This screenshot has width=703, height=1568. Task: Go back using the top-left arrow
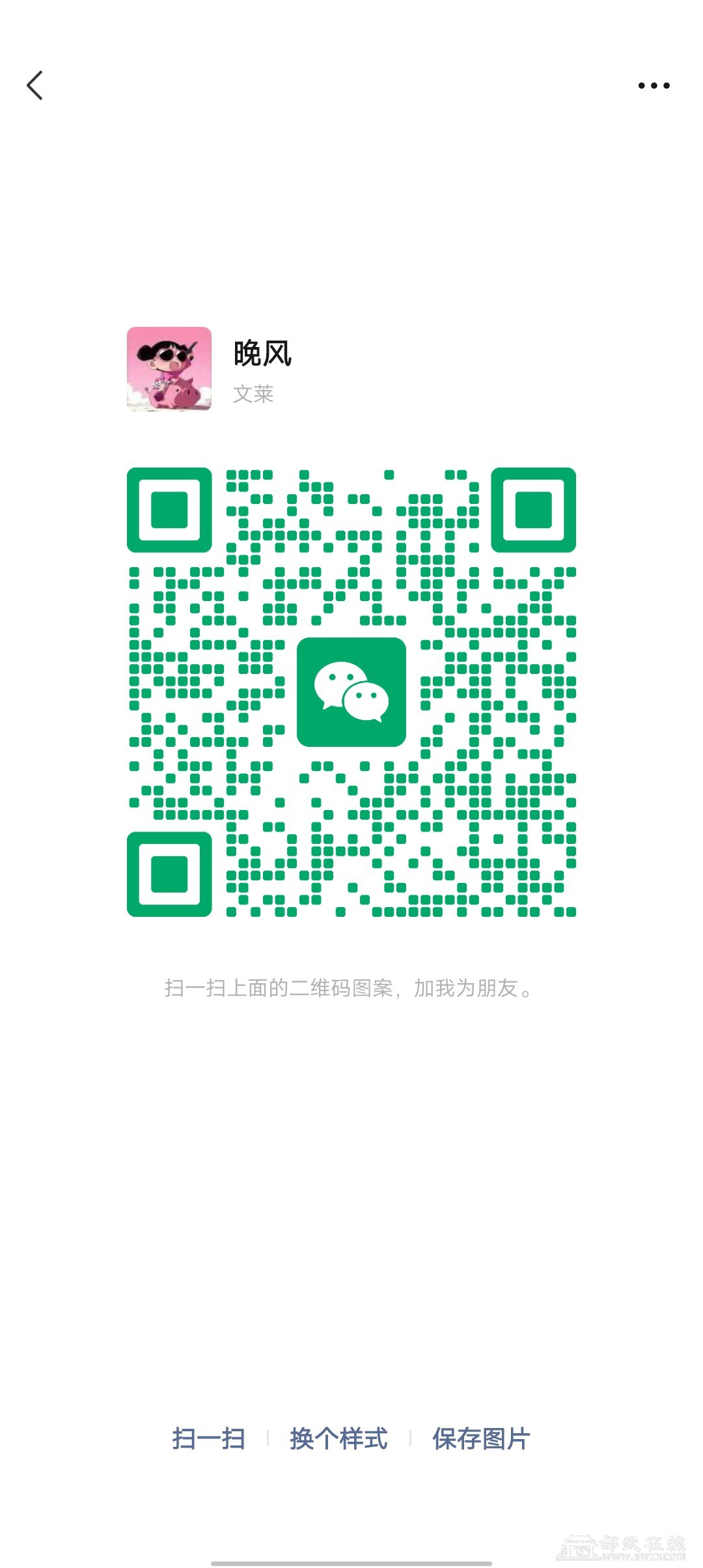tap(35, 85)
